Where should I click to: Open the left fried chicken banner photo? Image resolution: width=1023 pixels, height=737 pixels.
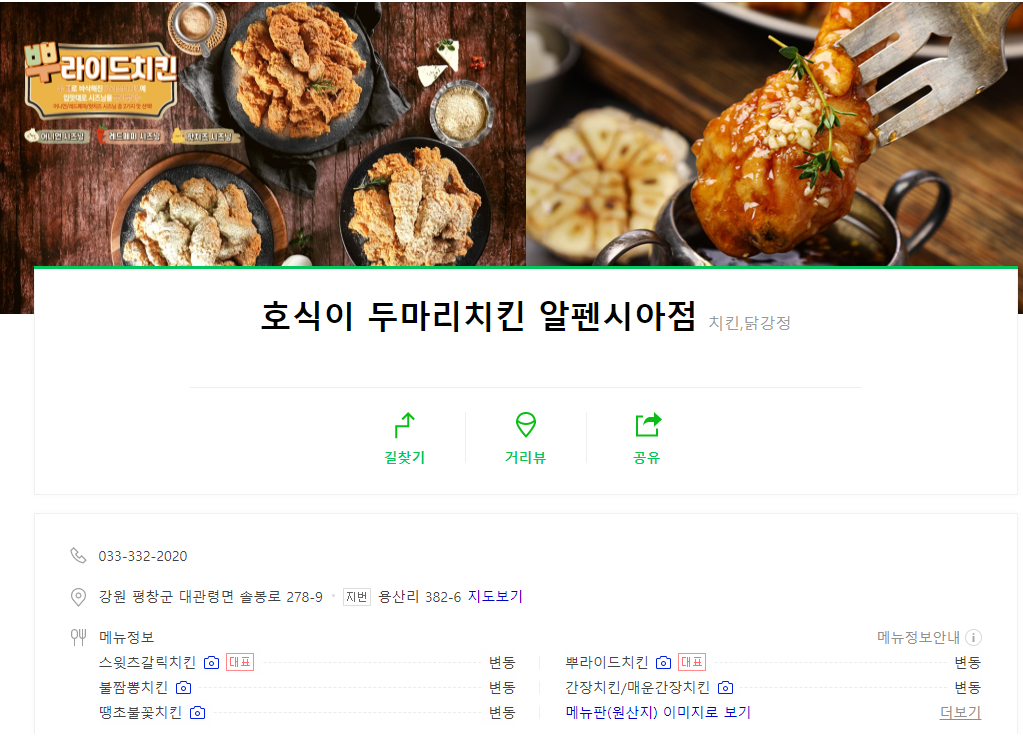tap(262, 130)
